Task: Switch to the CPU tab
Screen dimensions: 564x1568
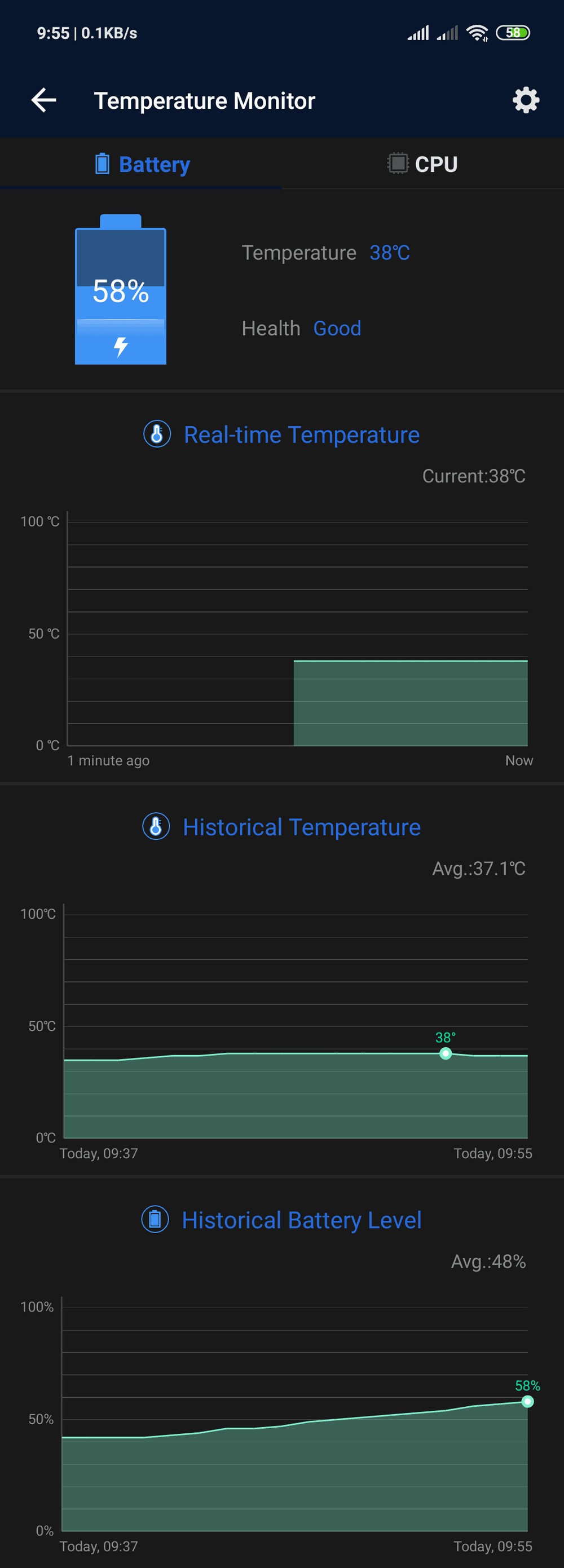Action: [422, 165]
